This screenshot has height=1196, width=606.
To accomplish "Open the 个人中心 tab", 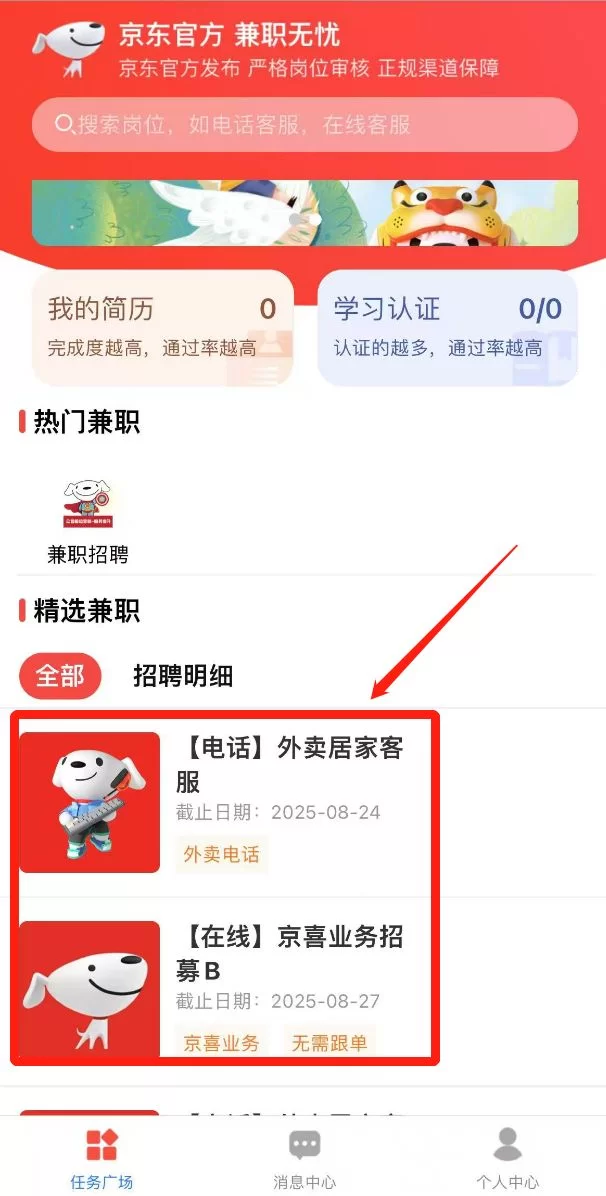I will pos(507,1159).
